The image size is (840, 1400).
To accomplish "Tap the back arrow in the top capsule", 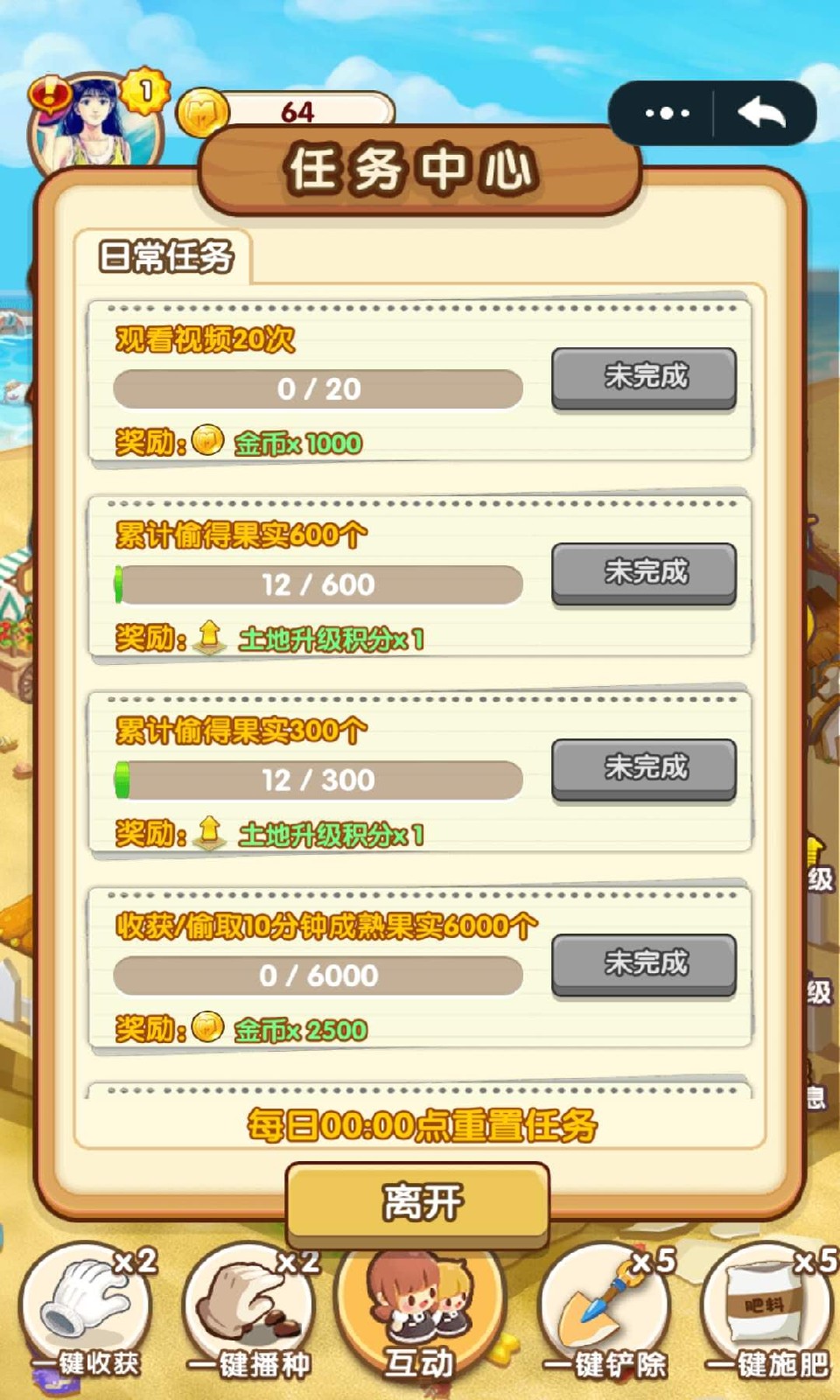I will pos(762,114).
